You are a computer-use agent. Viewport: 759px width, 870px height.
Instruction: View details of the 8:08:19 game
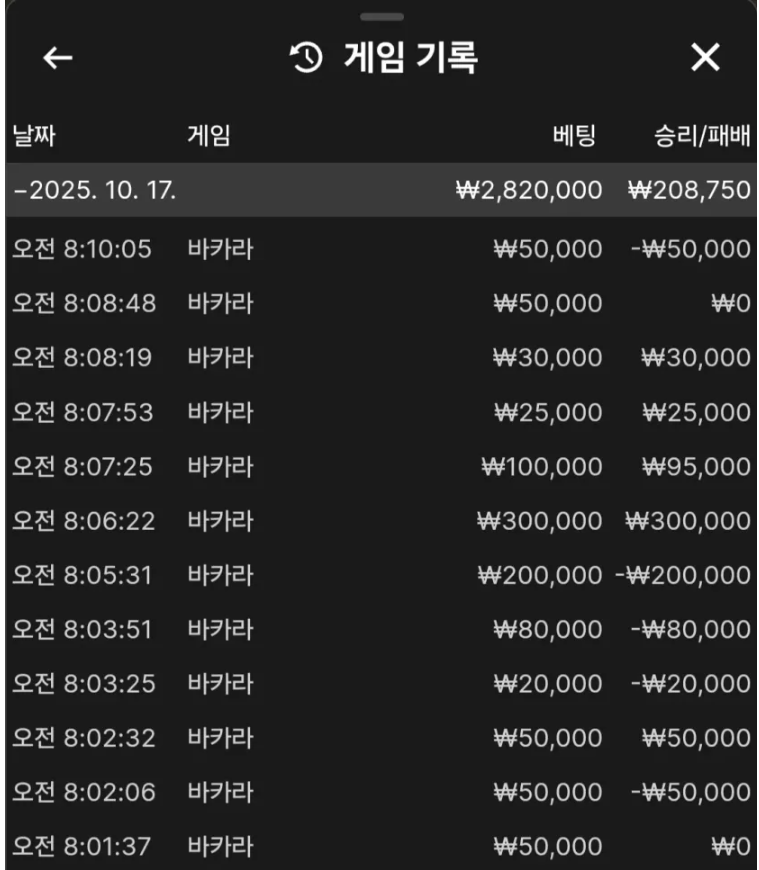click(x=379, y=358)
